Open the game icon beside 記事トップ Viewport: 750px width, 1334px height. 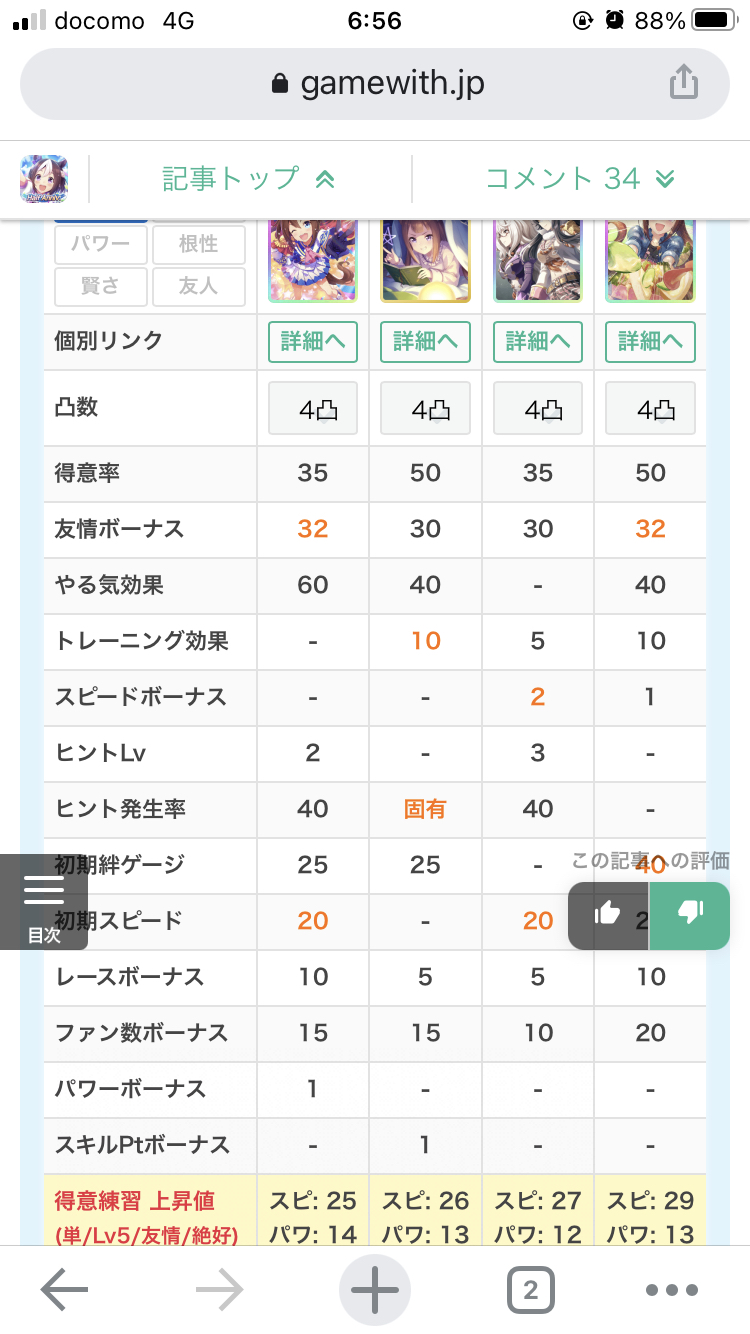[44, 179]
